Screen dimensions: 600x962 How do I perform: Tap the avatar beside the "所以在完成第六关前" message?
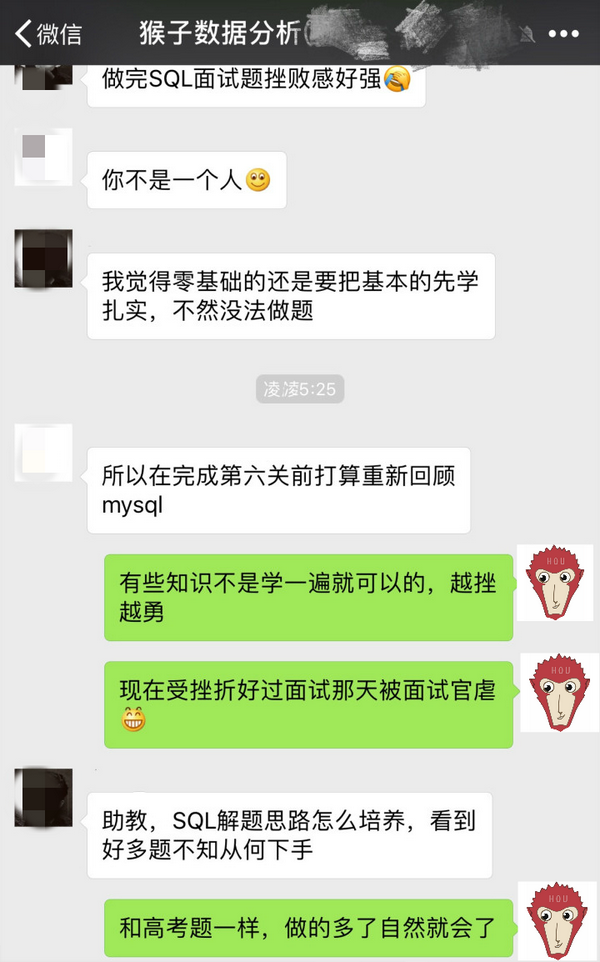43,453
